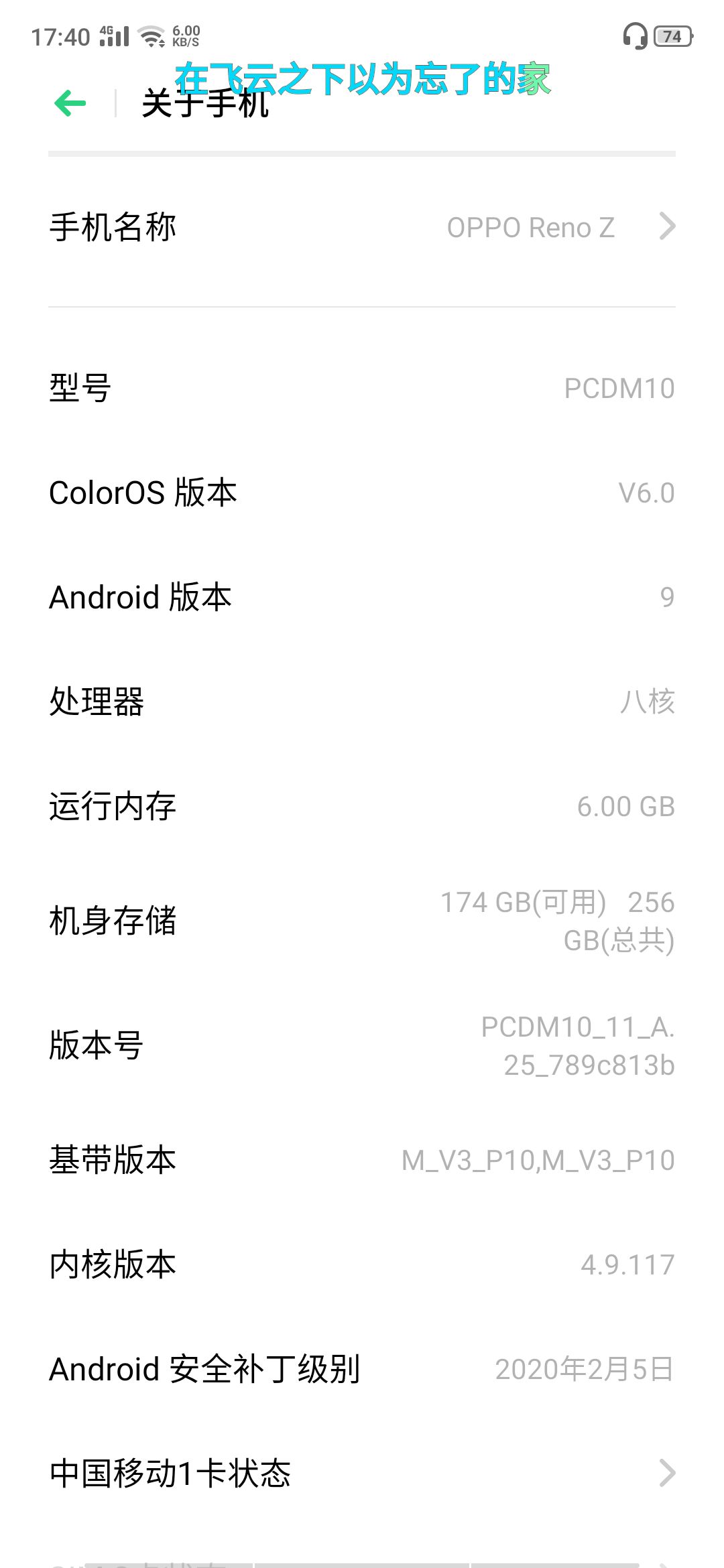Open 手机名称 OPPO Reno Z row

coord(362,228)
